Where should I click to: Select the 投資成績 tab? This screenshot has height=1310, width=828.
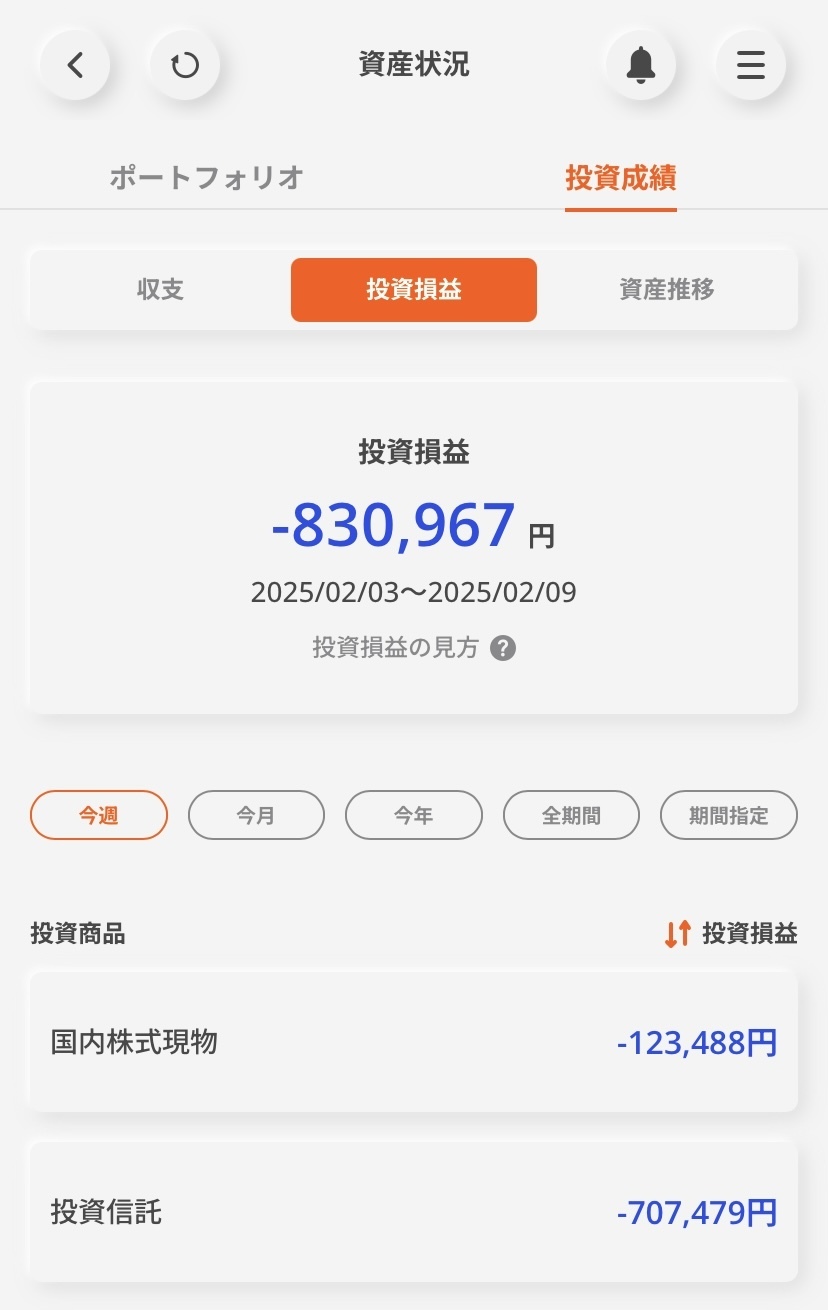point(620,178)
